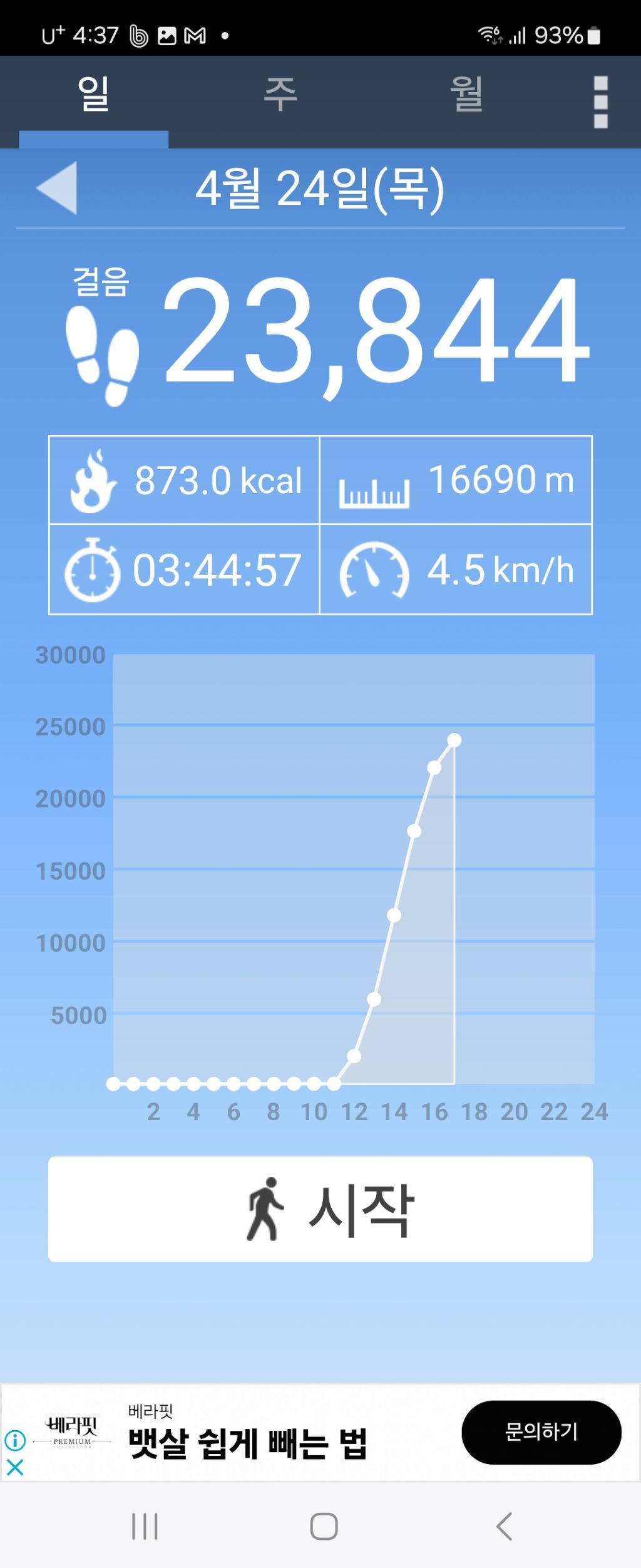Open the three-dot overflow menu

[600, 102]
